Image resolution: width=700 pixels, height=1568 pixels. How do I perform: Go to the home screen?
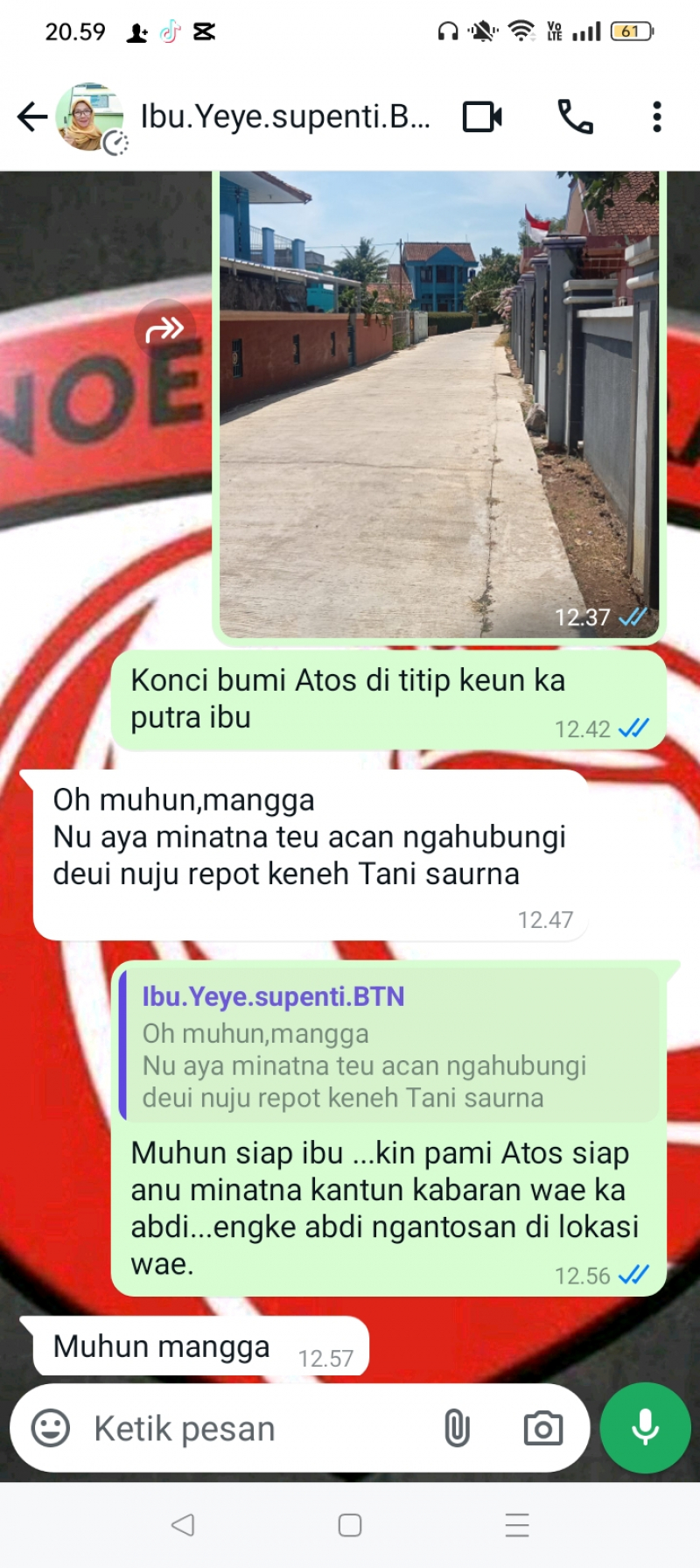(x=350, y=1525)
